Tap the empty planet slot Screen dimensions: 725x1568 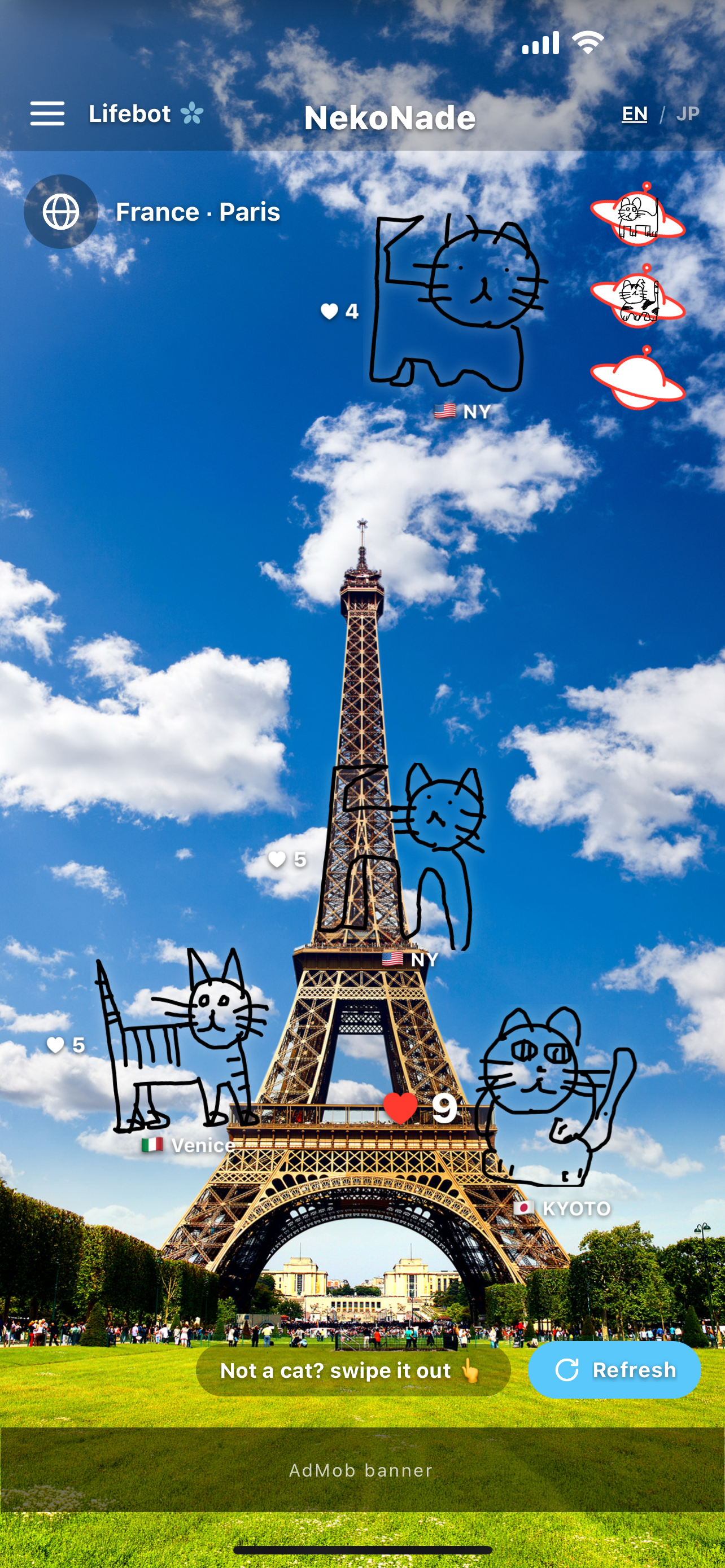click(x=638, y=379)
